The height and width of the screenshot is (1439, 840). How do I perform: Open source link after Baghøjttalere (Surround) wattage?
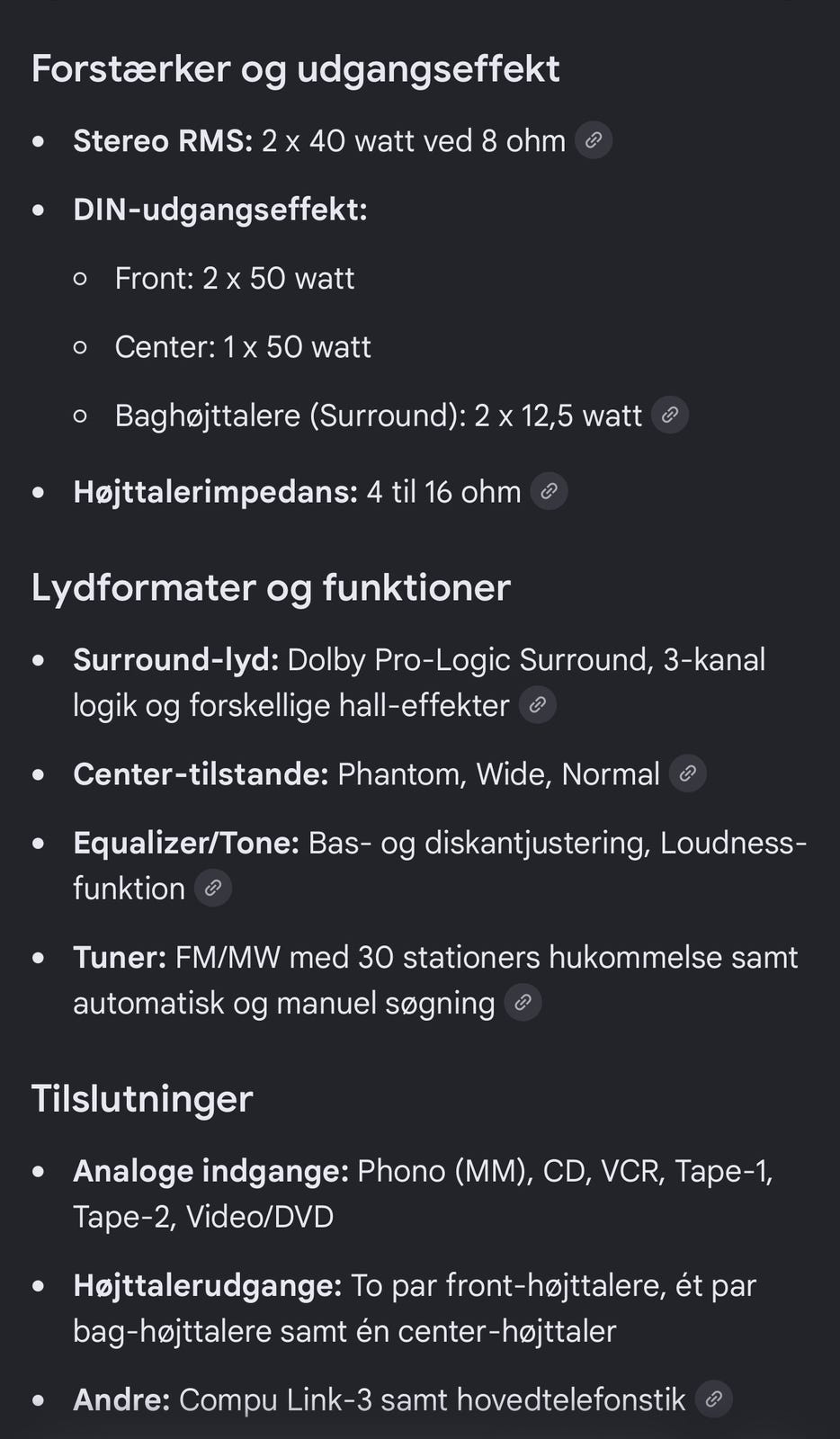coord(670,416)
